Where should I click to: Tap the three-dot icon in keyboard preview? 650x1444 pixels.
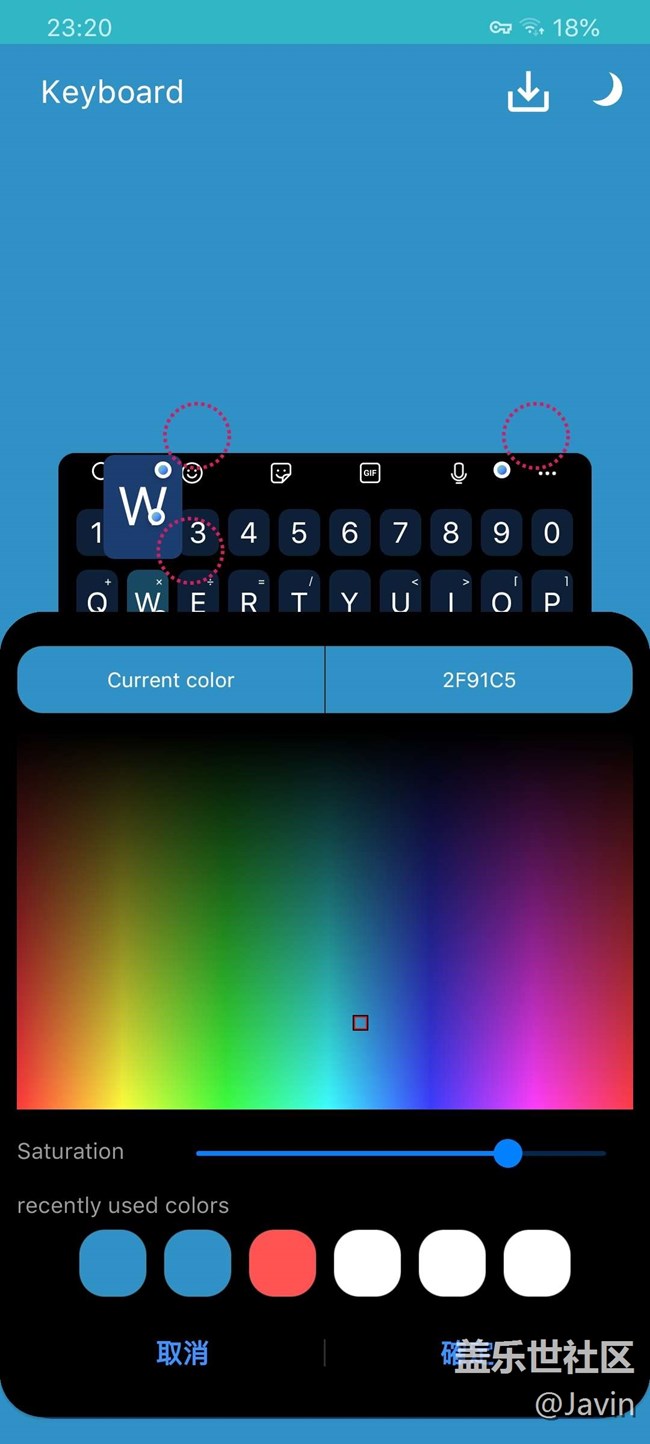(547, 473)
